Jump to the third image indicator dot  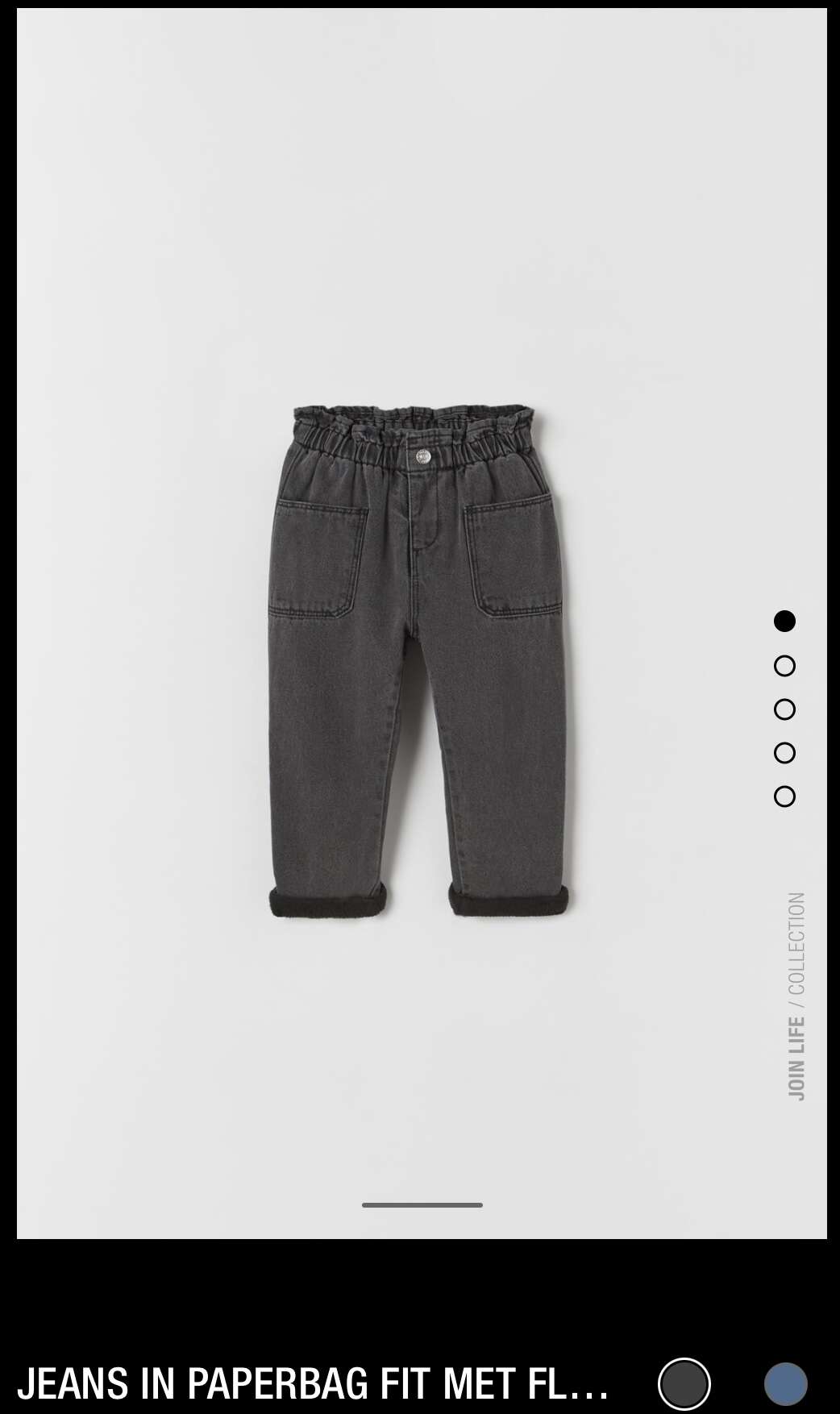[x=784, y=709]
